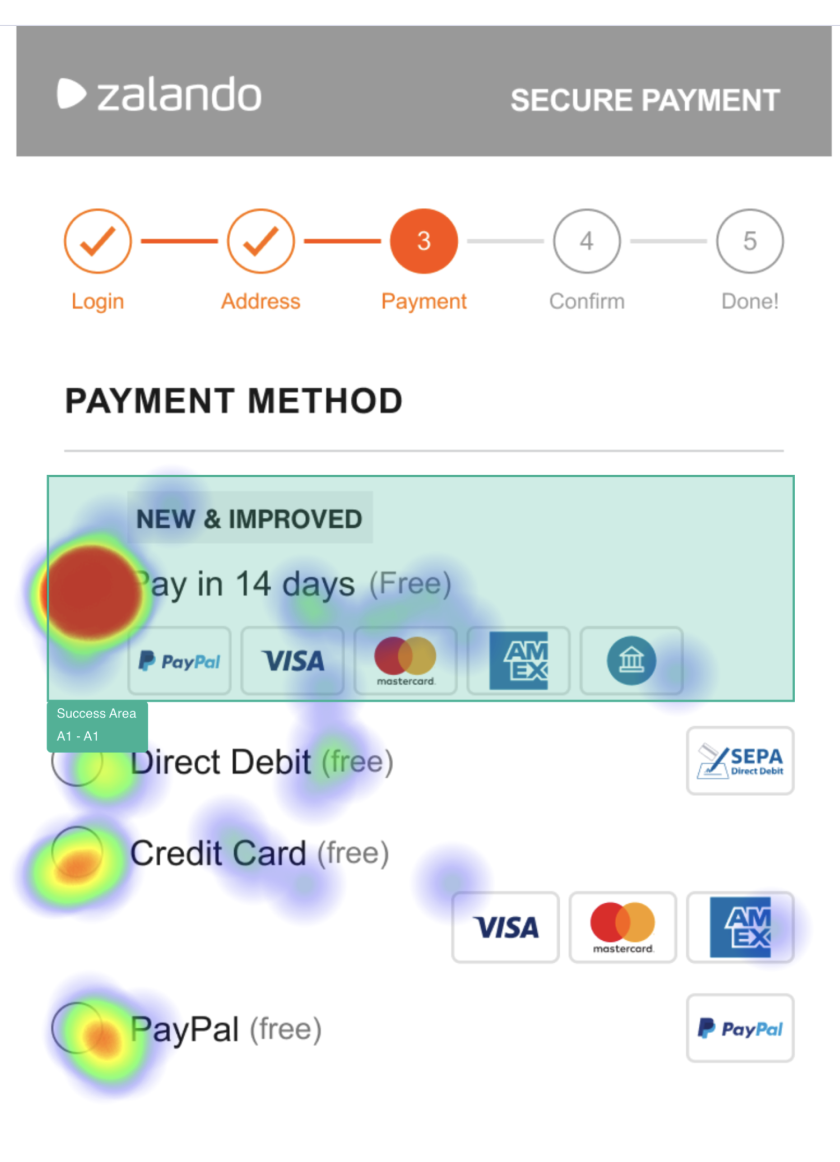Return to the Address step
This screenshot has height=1162, width=840.
(x=260, y=243)
